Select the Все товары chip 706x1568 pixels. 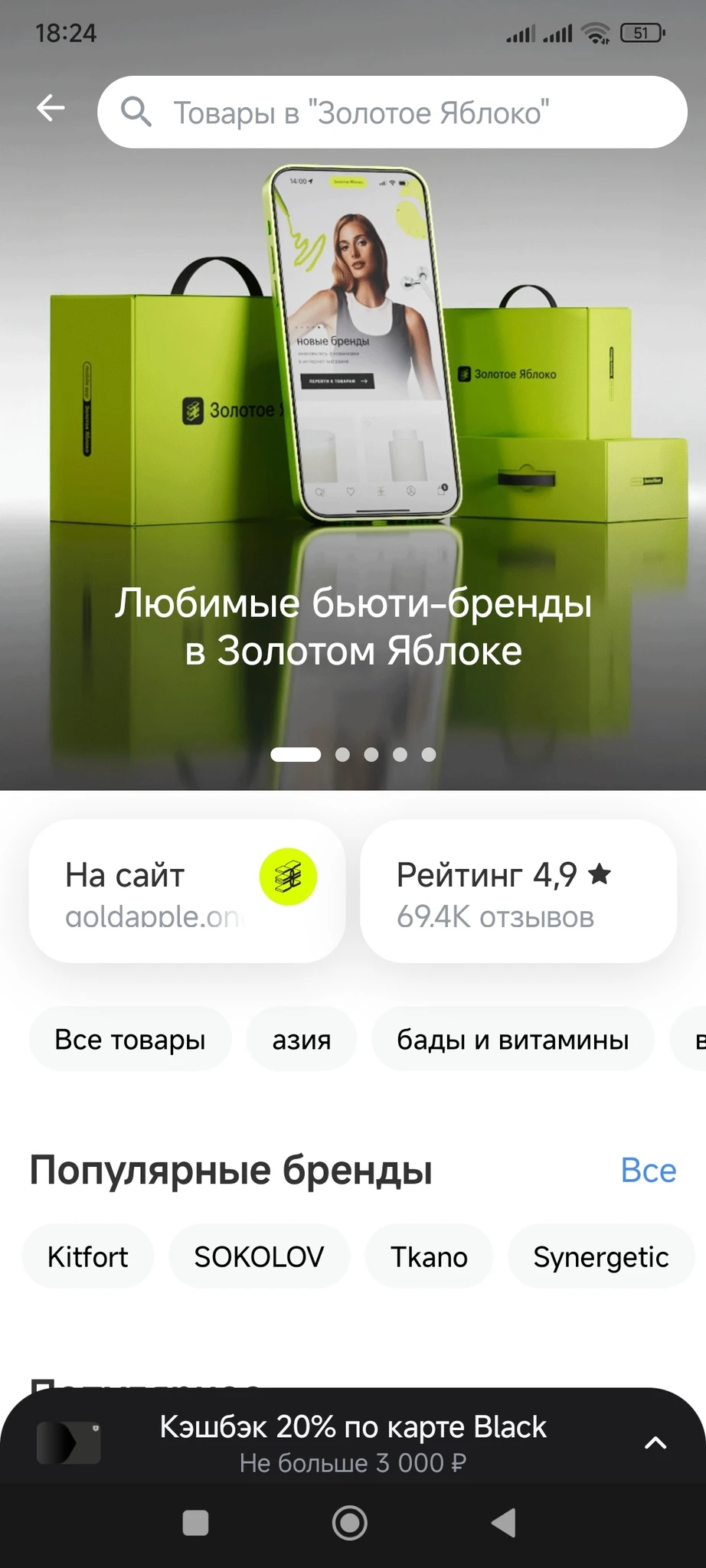point(130,1040)
